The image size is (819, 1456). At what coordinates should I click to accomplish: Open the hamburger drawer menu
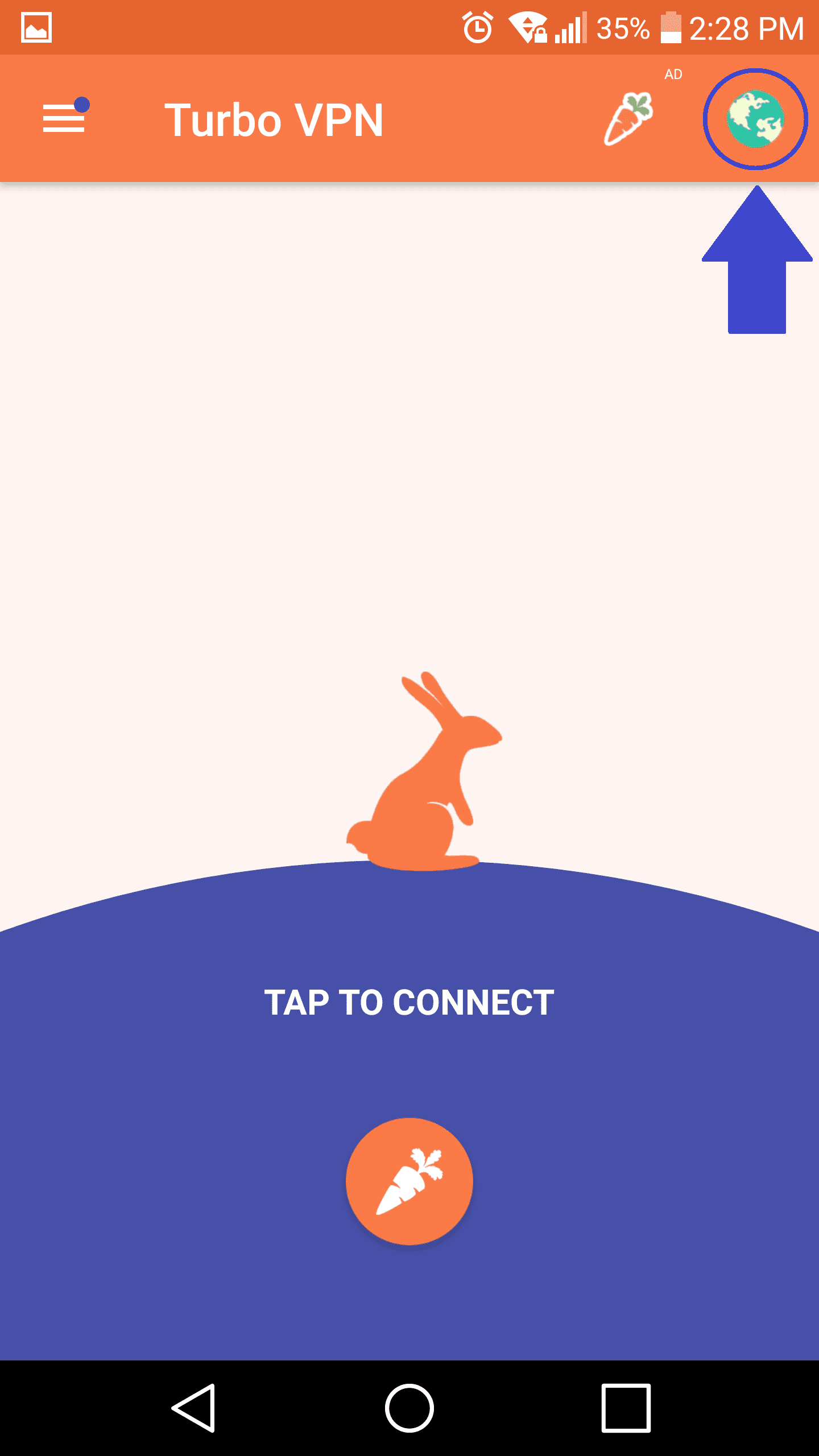64,118
